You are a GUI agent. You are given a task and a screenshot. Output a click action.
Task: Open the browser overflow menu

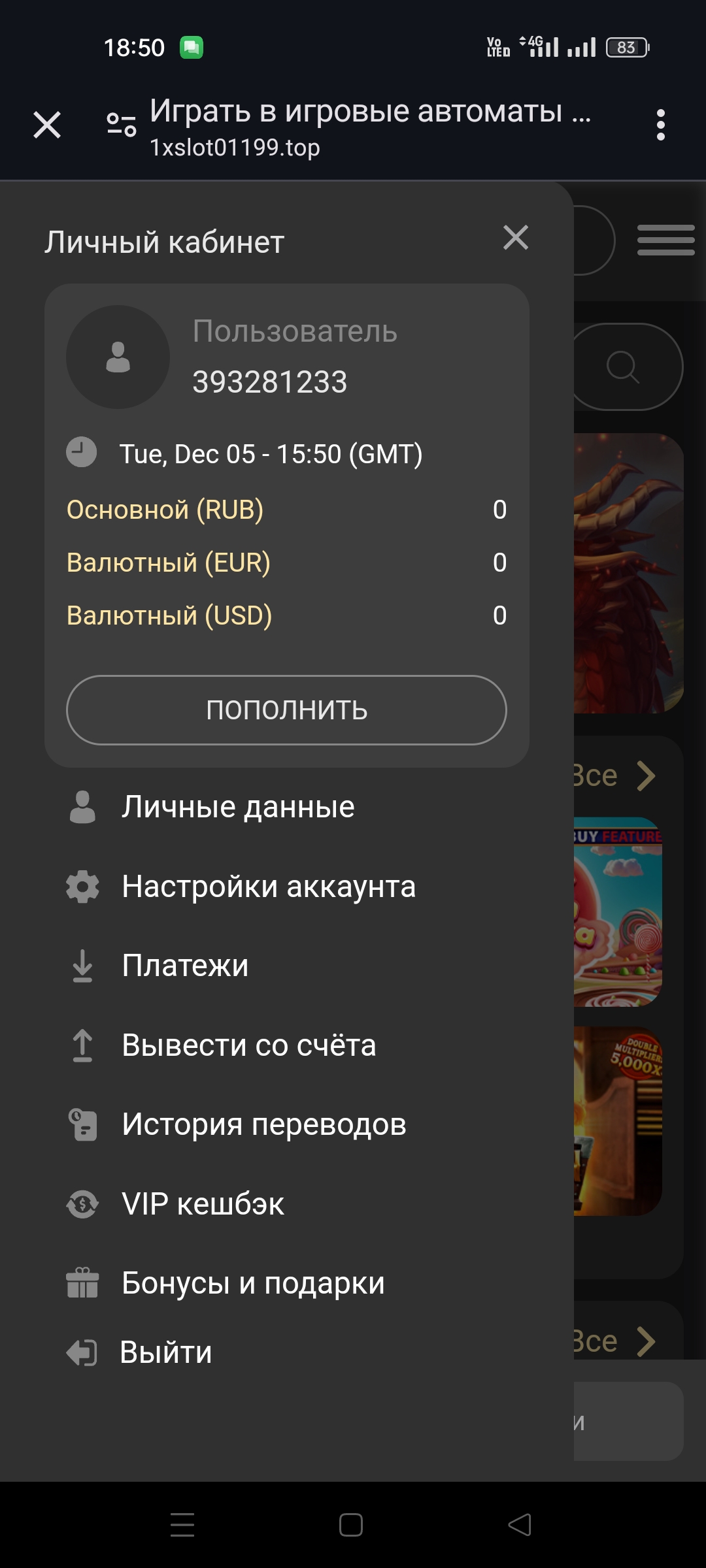[660, 125]
